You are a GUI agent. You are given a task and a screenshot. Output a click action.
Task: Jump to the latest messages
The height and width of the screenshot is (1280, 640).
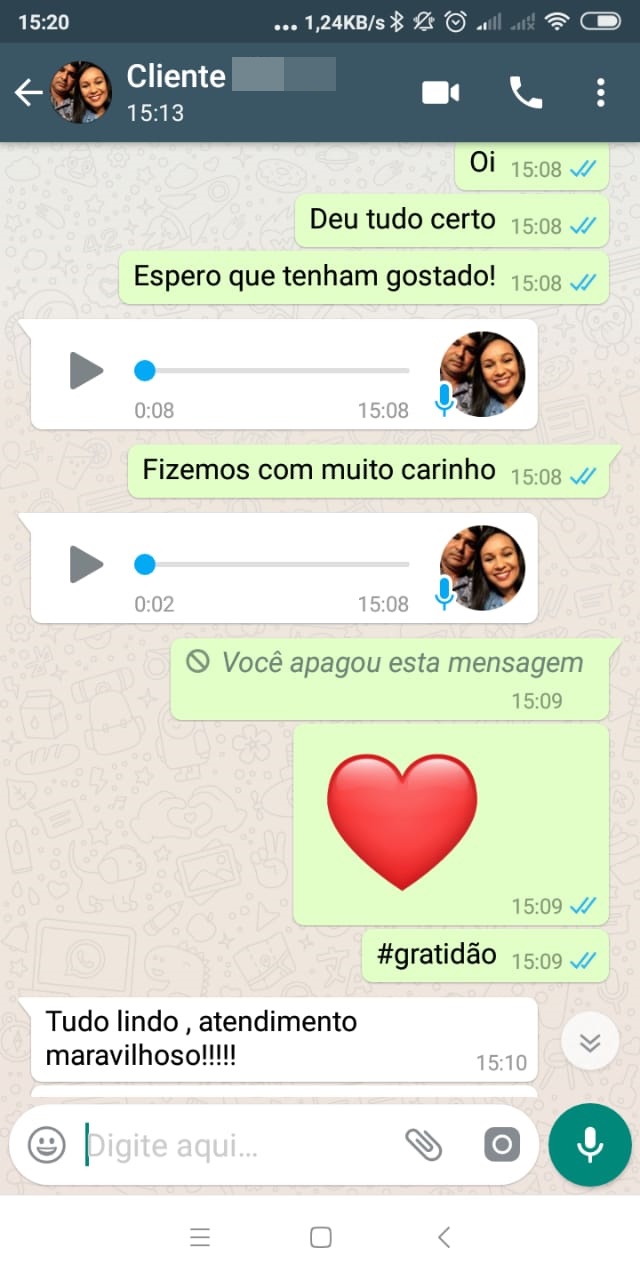click(x=590, y=1042)
